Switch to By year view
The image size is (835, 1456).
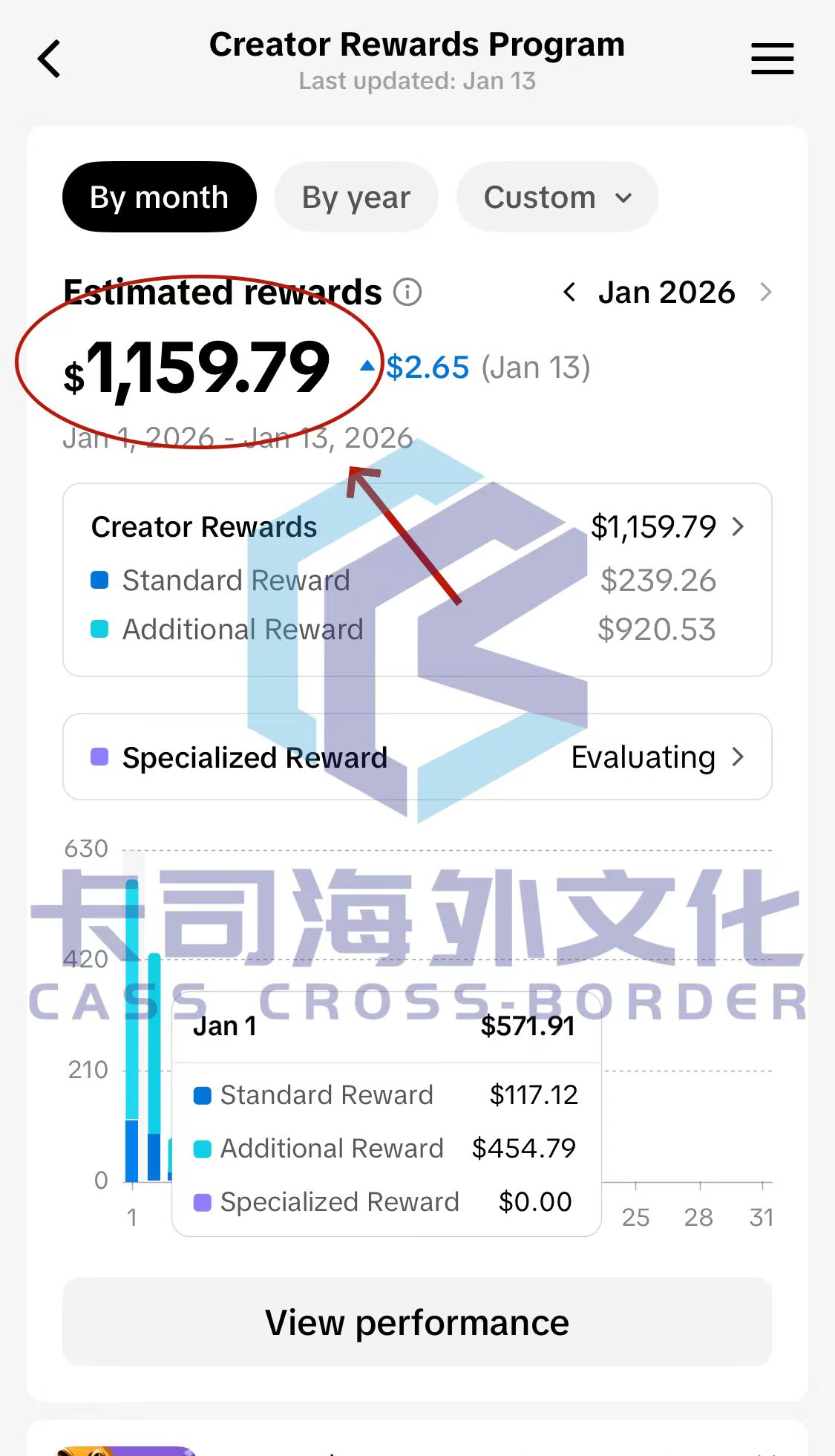(x=356, y=197)
